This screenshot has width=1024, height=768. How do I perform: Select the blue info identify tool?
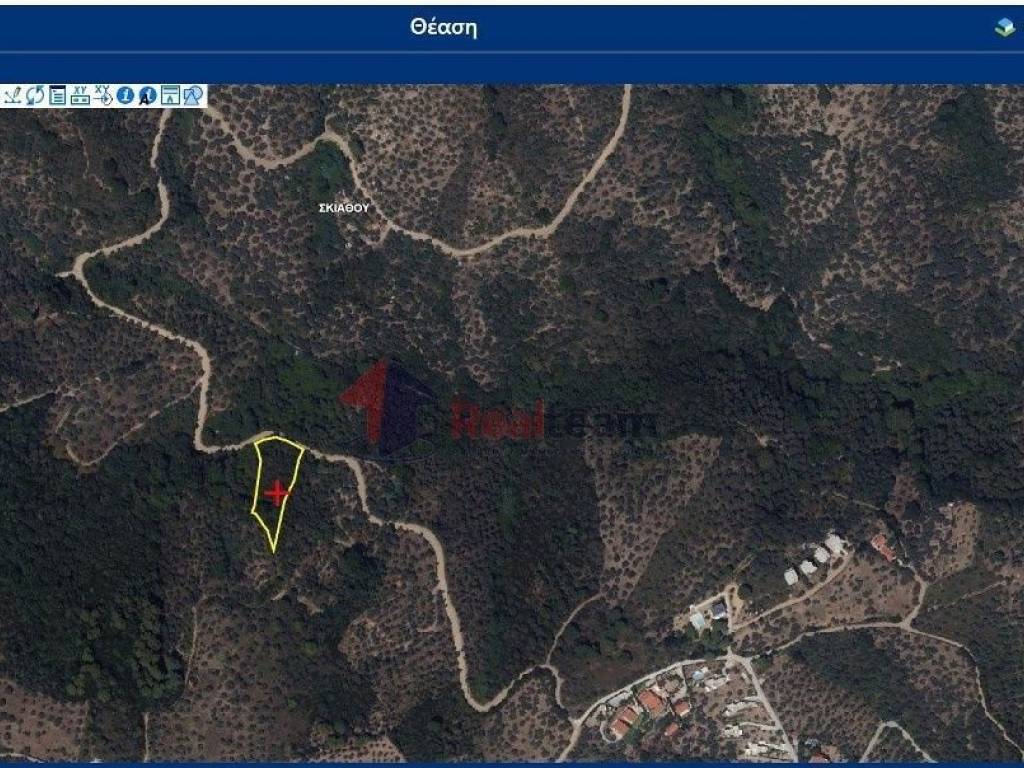125,96
